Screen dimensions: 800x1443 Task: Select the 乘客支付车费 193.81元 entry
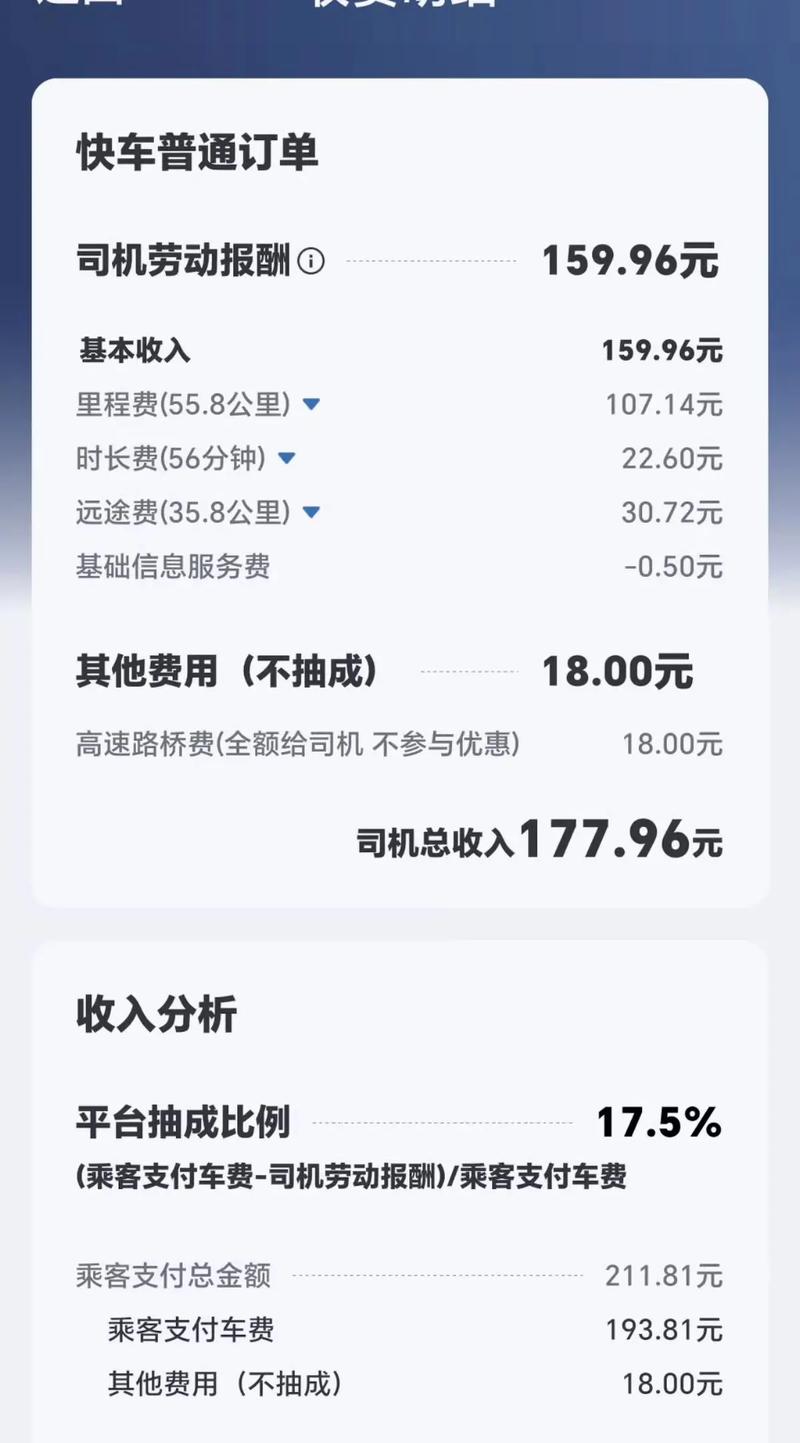(x=192, y=1330)
